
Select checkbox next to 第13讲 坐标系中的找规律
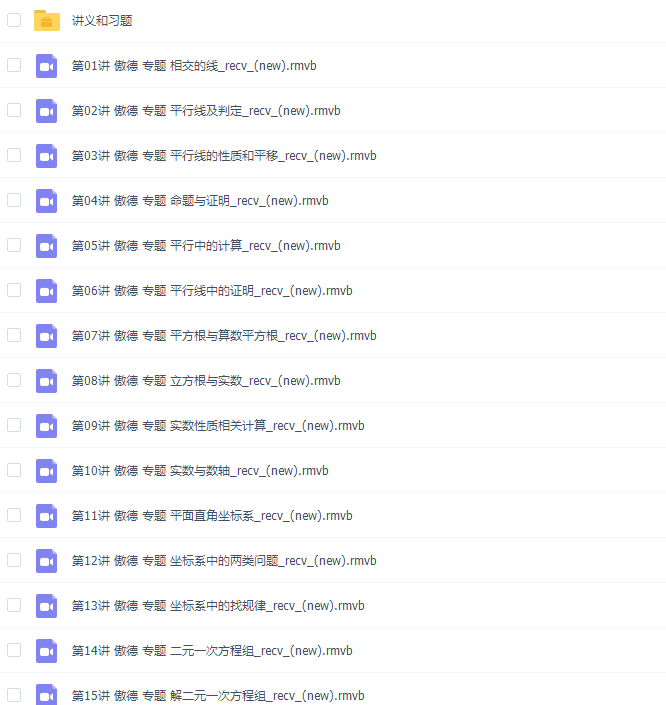[14, 605]
